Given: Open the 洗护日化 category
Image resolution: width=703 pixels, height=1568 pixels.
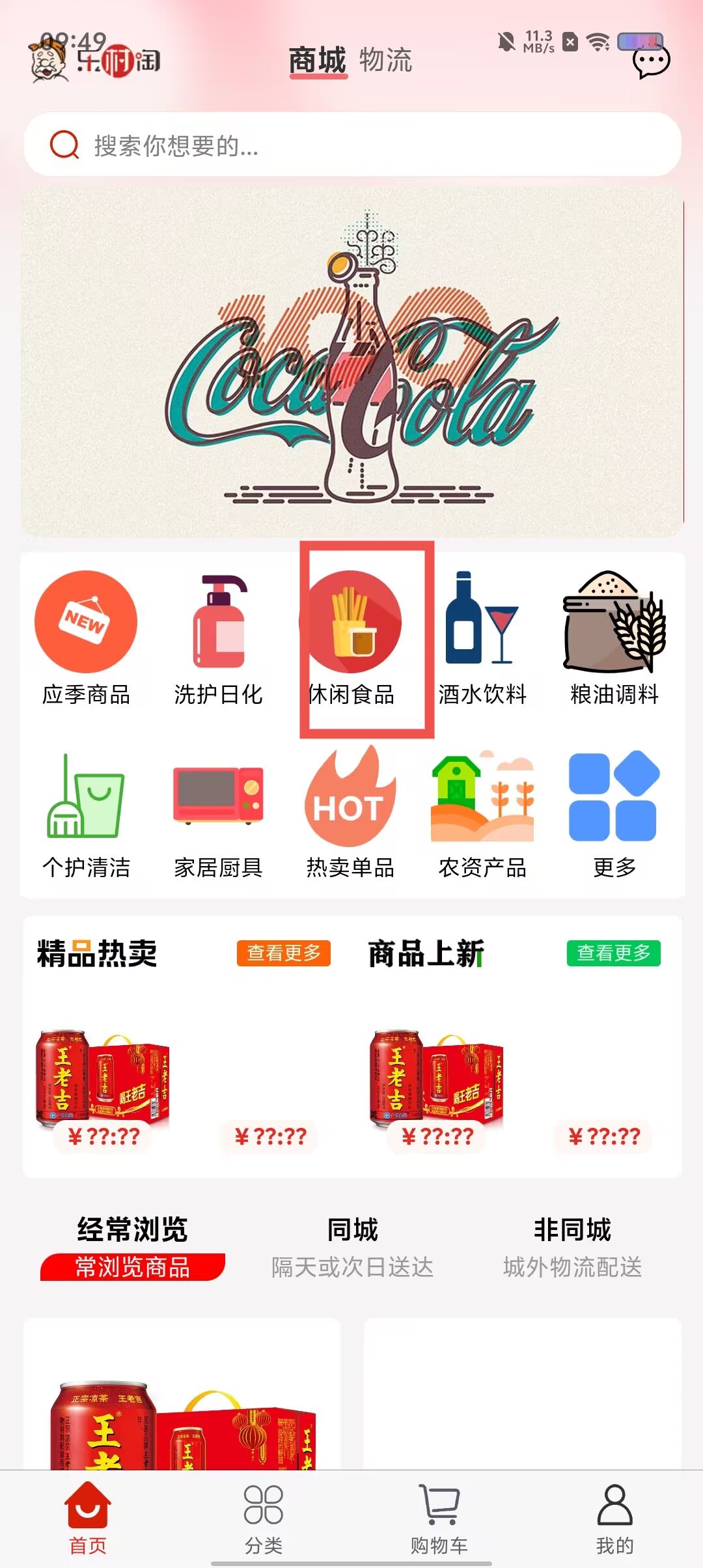Looking at the screenshot, I should click(218, 638).
